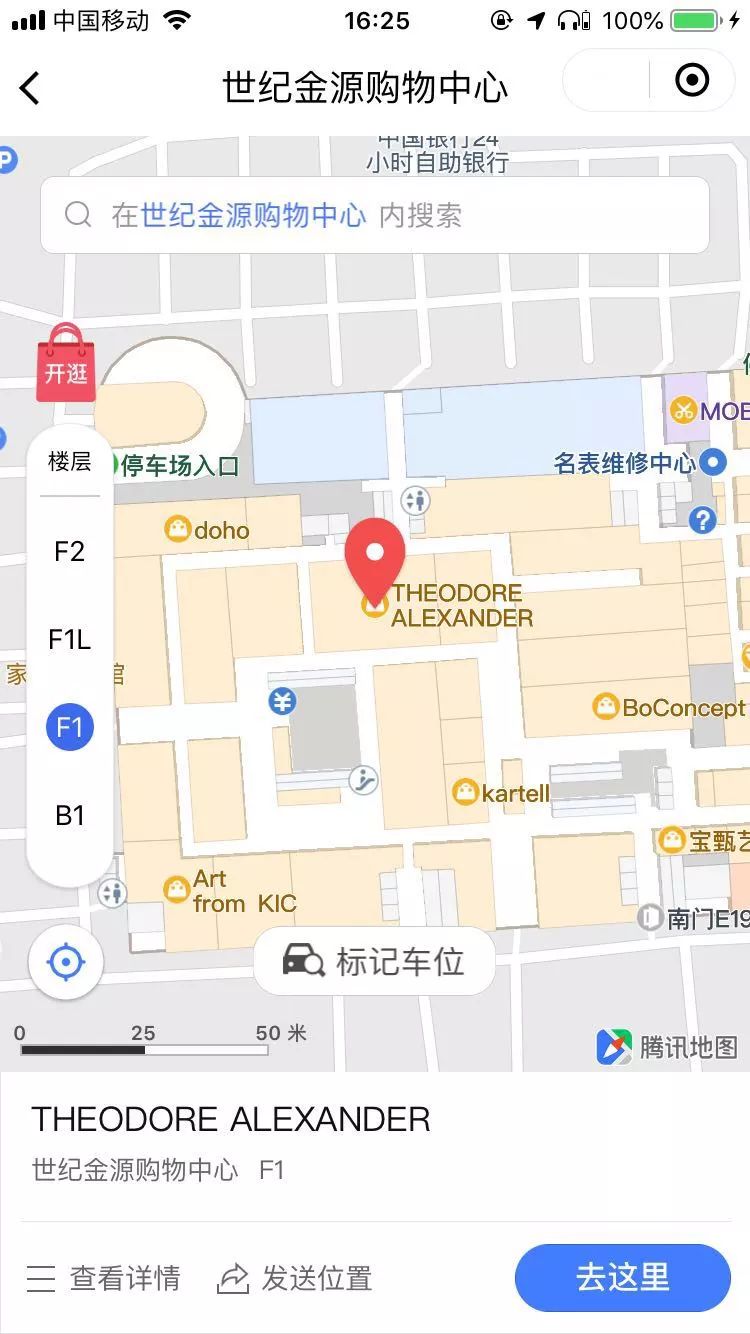Go back using the top-left arrow
The height and width of the screenshot is (1334, 750).
pyautogui.click(x=30, y=88)
